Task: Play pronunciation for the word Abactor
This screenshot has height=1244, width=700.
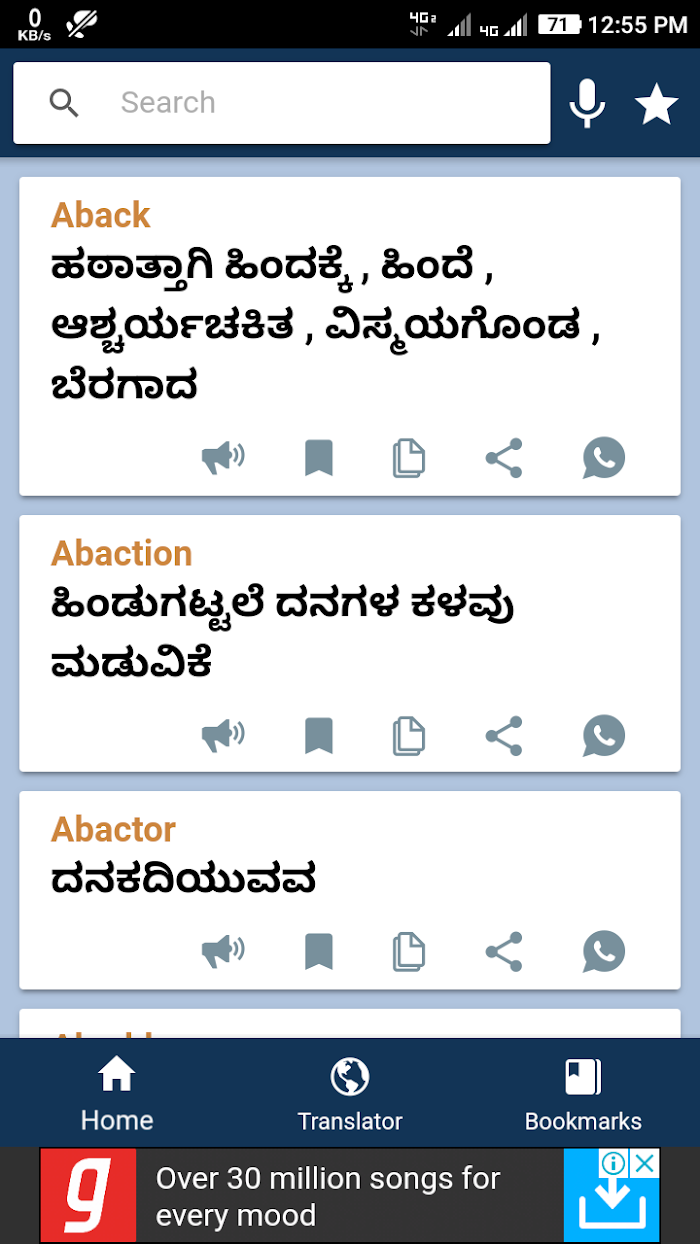Action: click(x=223, y=952)
